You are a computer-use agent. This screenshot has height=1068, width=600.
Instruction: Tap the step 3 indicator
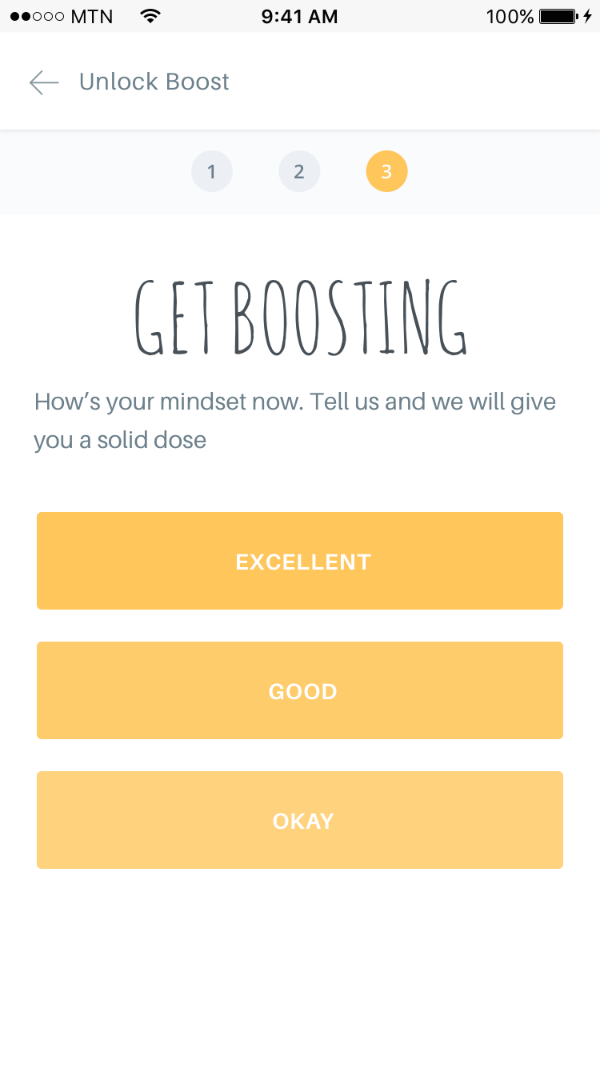pos(386,172)
